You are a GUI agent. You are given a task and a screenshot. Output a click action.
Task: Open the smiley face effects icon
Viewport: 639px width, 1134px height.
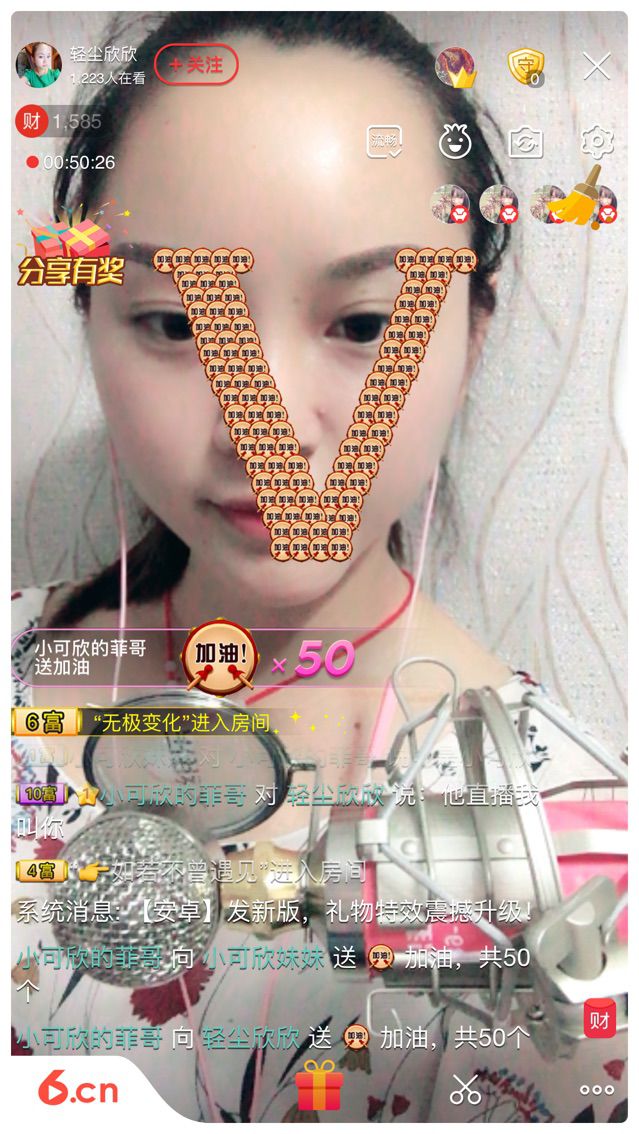point(455,142)
